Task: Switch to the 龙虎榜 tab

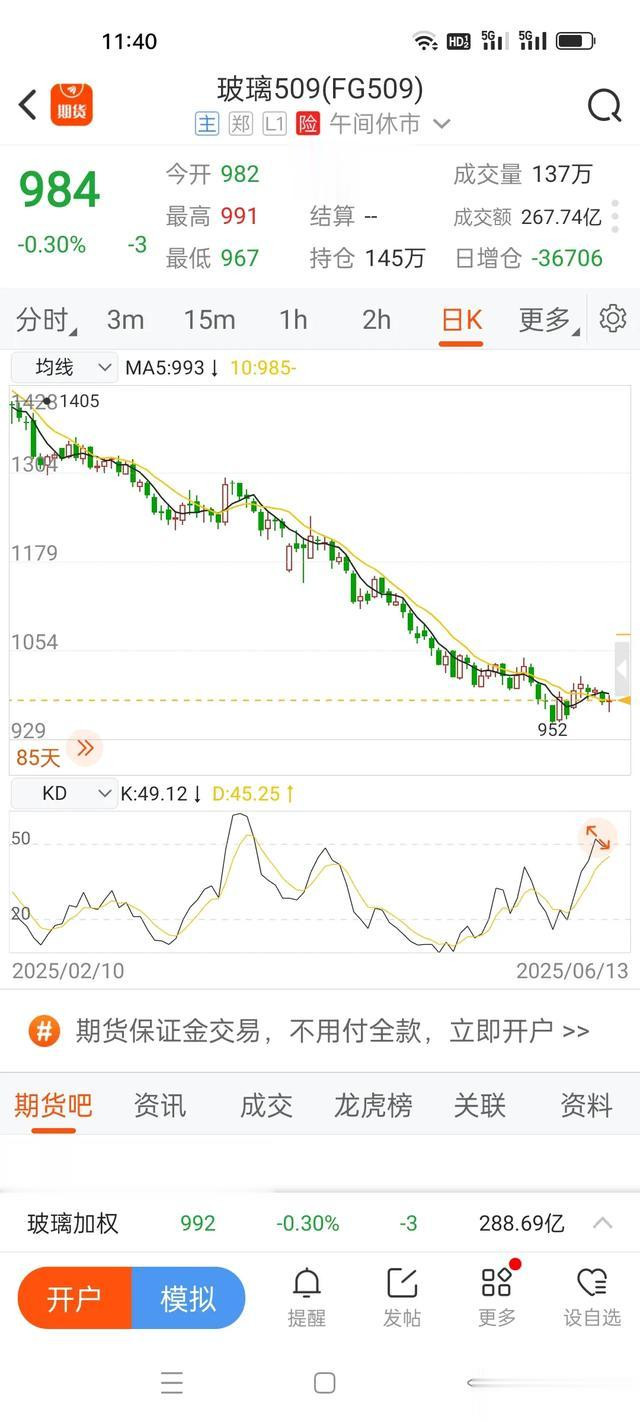Action: [x=373, y=1105]
